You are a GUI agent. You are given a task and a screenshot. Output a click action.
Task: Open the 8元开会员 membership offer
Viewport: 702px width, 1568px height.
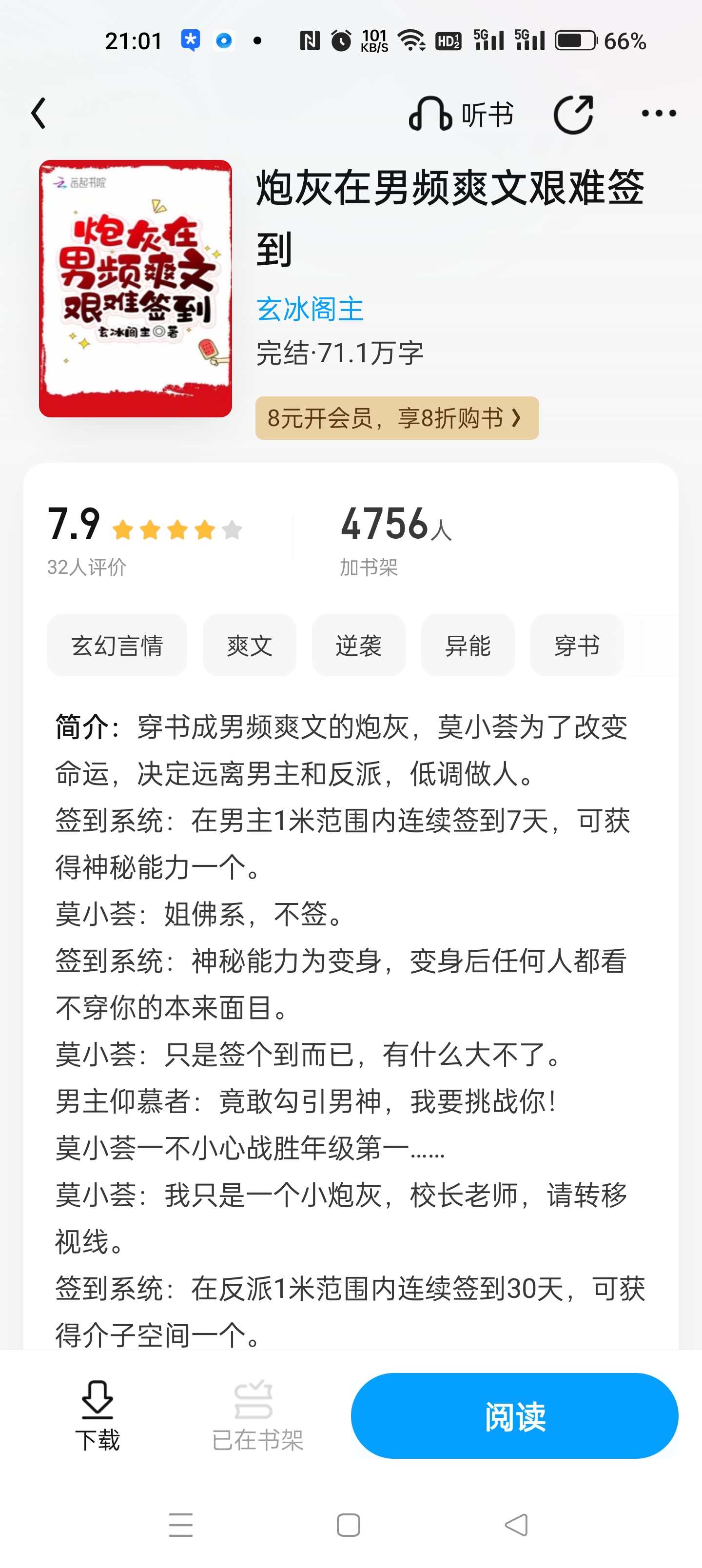click(x=397, y=418)
